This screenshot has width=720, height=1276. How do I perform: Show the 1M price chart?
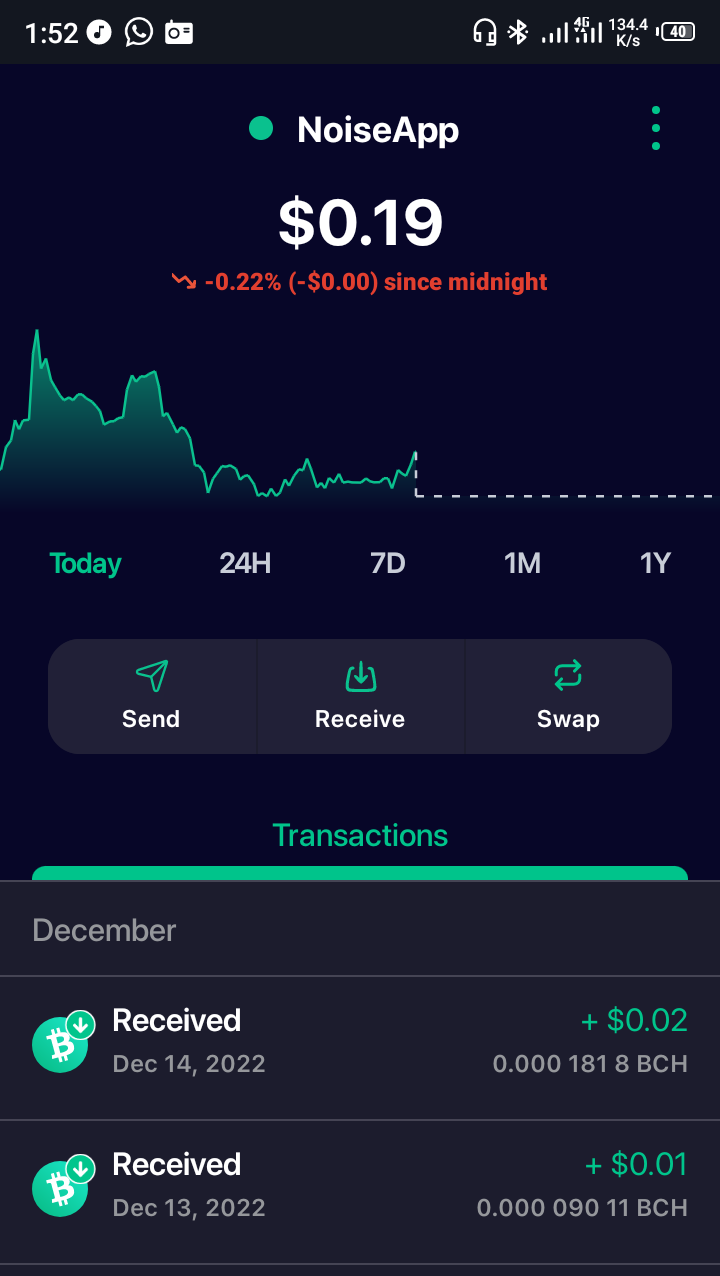[522, 564]
